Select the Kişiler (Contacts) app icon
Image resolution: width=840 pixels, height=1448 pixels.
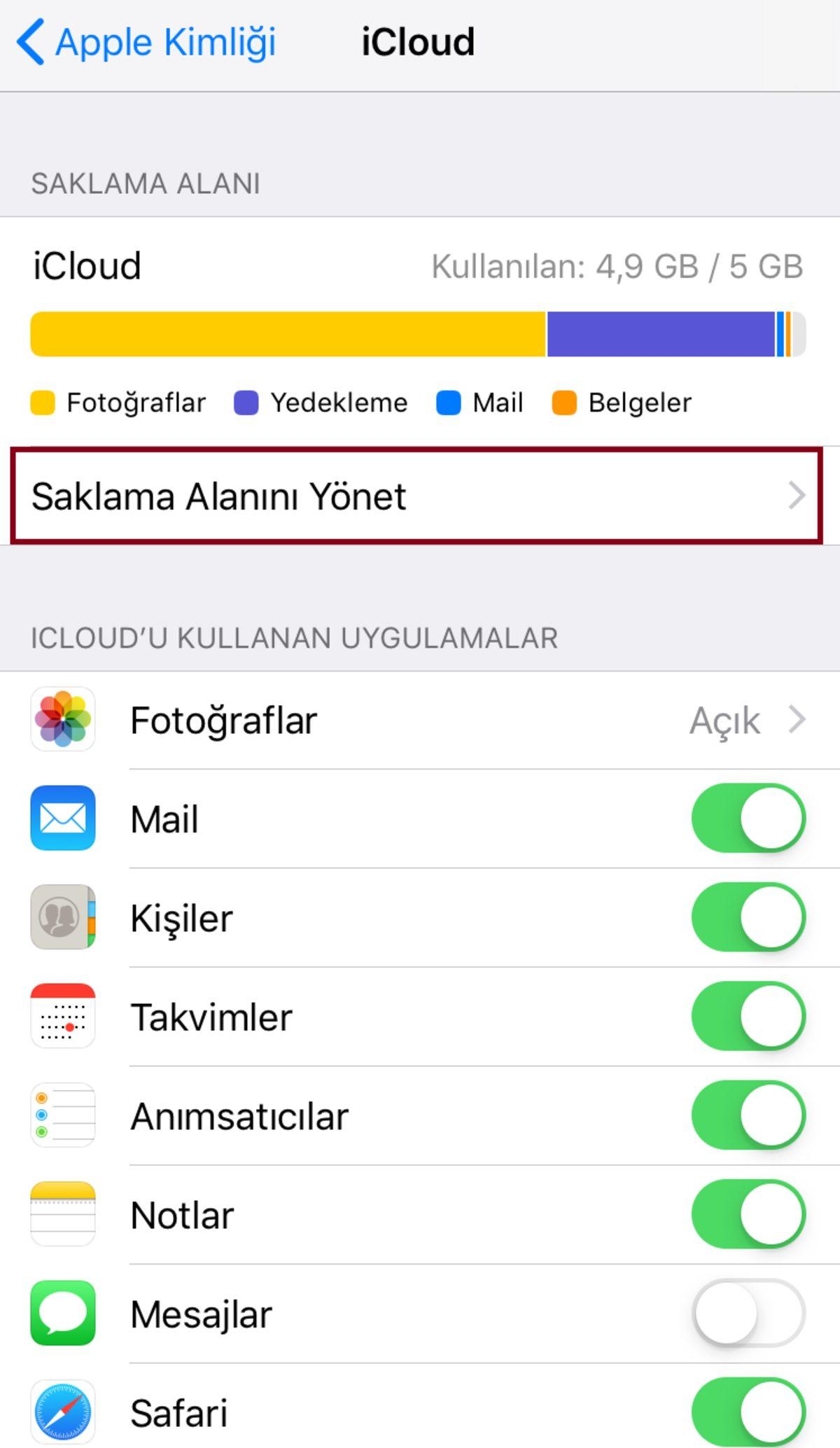[62, 918]
